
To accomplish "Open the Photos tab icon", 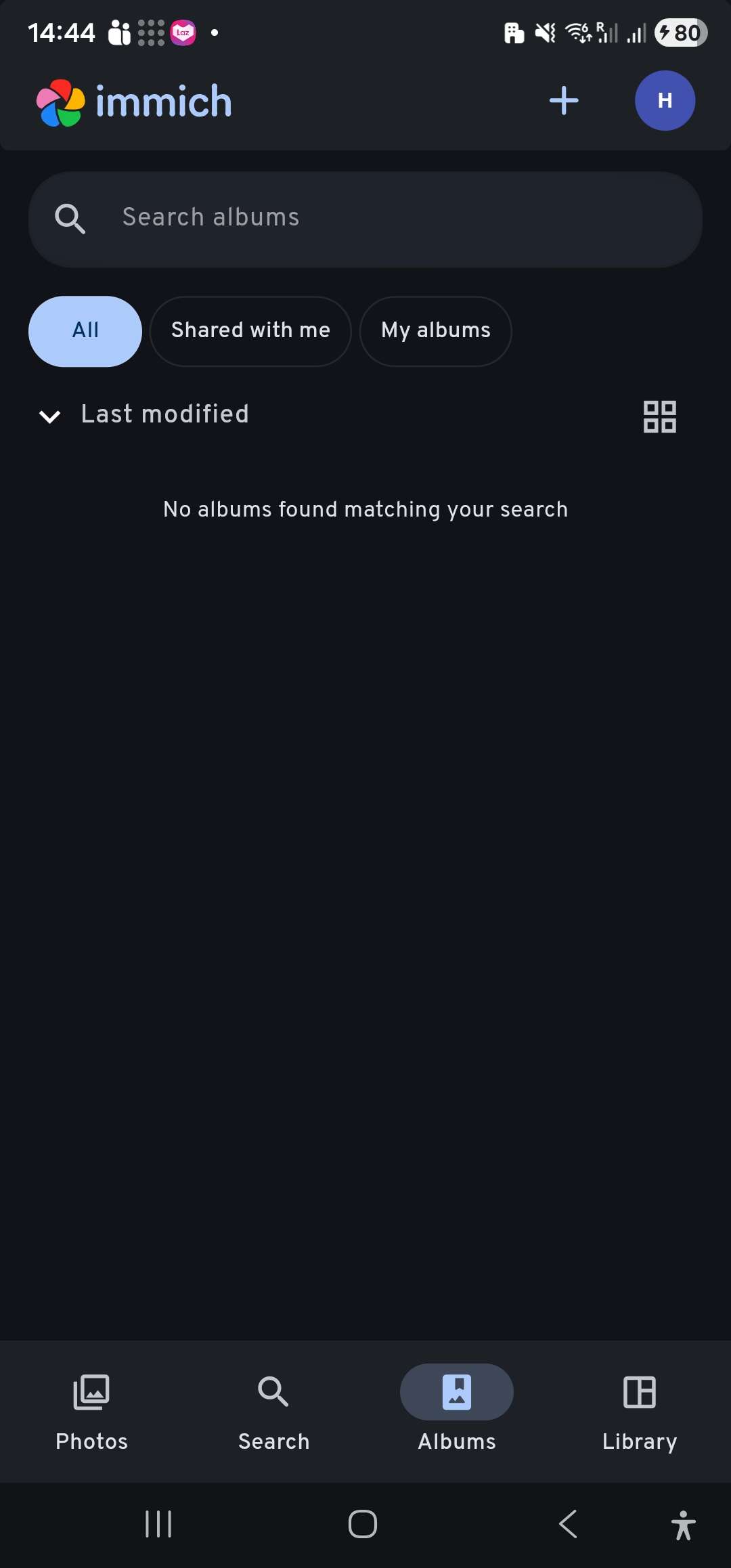I will point(91,1393).
